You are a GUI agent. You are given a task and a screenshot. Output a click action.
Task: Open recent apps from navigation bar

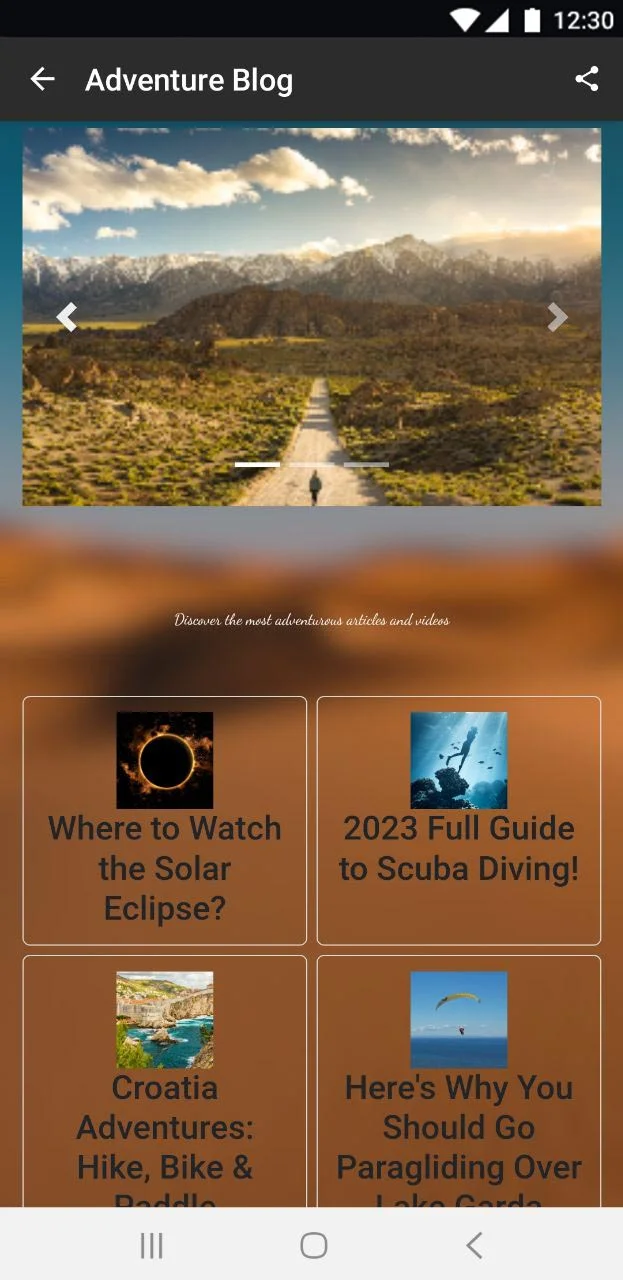[151, 1245]
